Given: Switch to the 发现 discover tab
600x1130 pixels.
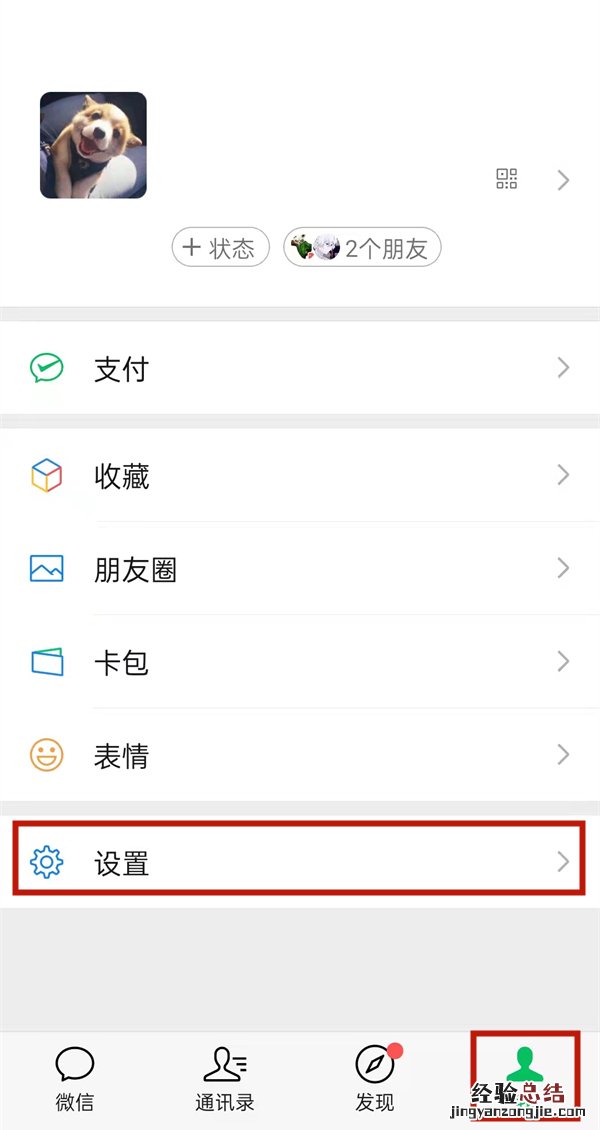Looking at the screenshot, I should [x=375, y=1080].
